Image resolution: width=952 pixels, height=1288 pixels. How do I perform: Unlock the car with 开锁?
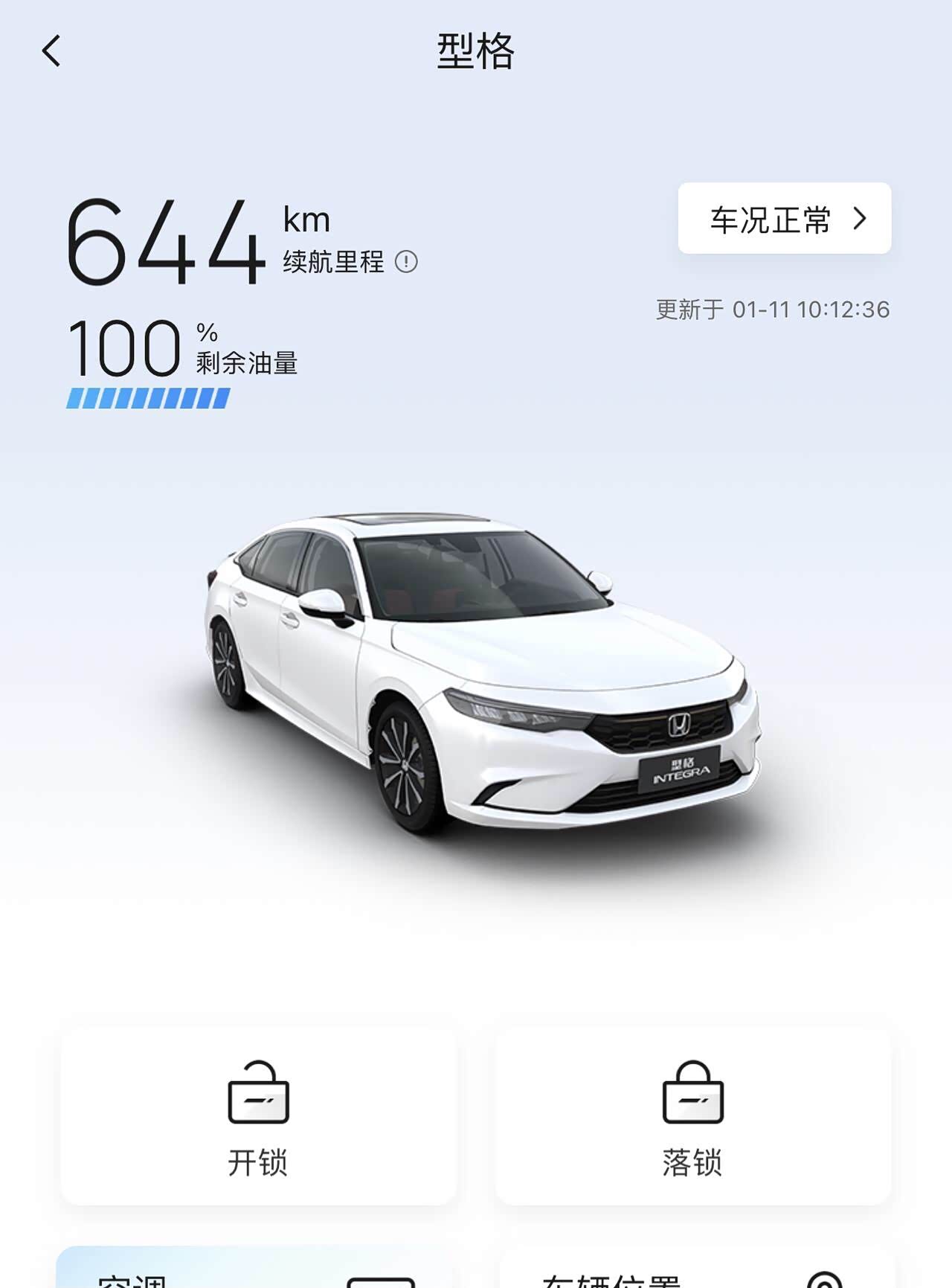coord(259,1116)
